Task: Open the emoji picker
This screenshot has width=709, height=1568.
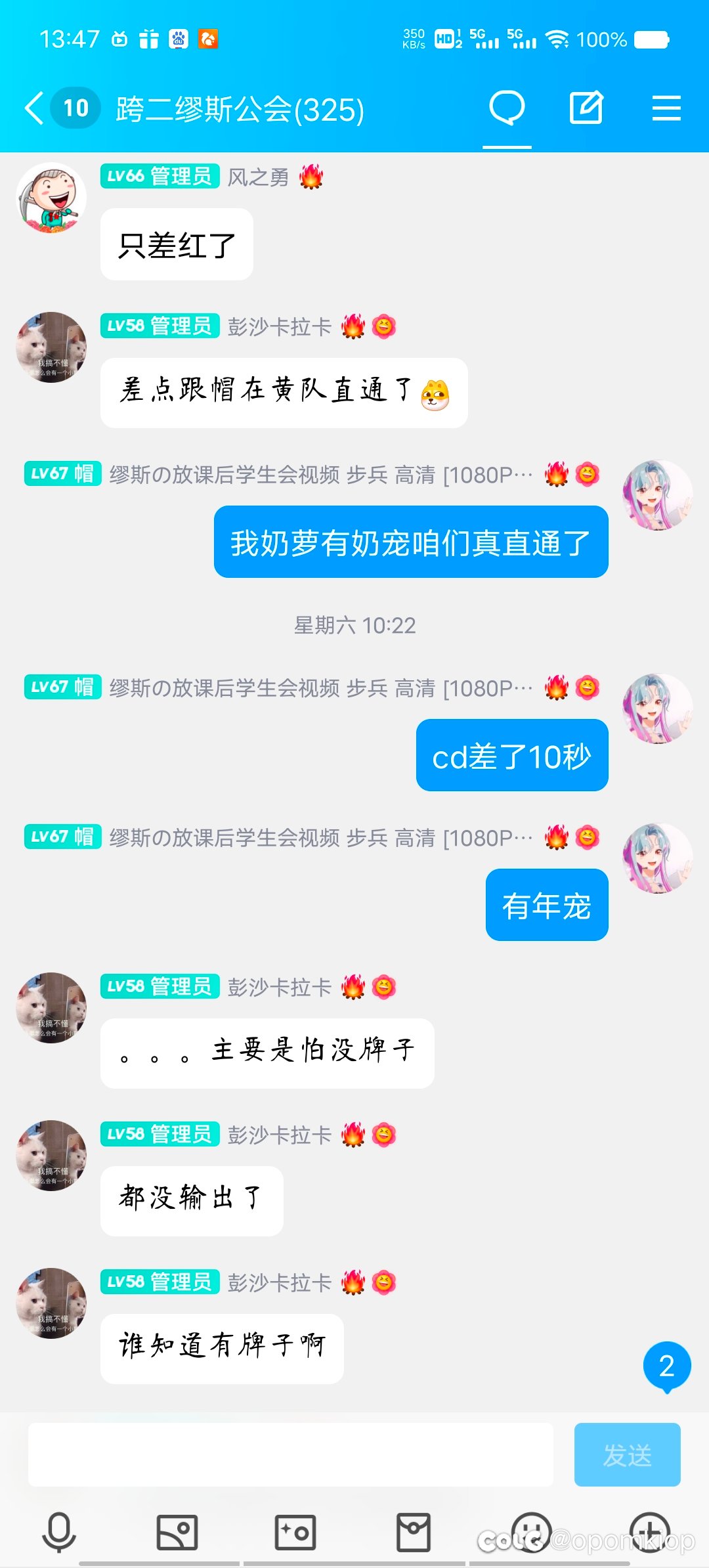Action: point(531,1533)
